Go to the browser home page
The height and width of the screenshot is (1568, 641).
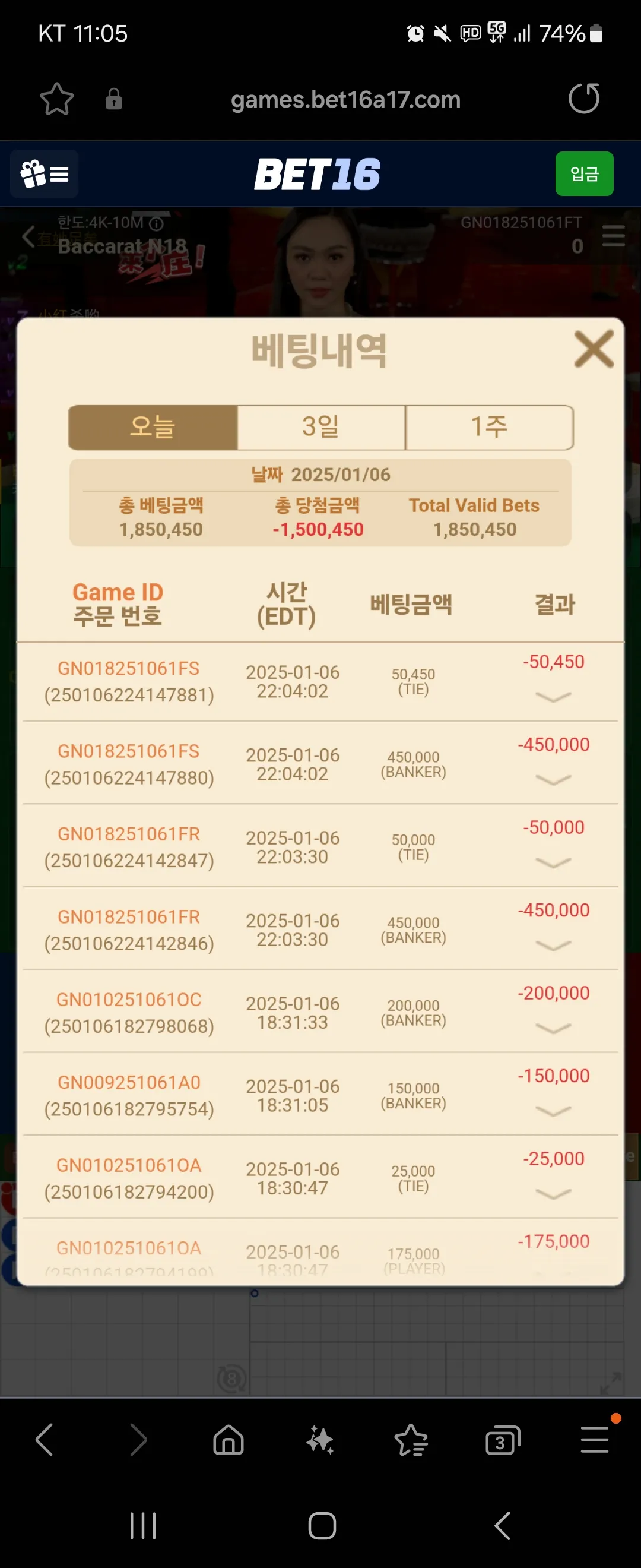coord(229,1441)
